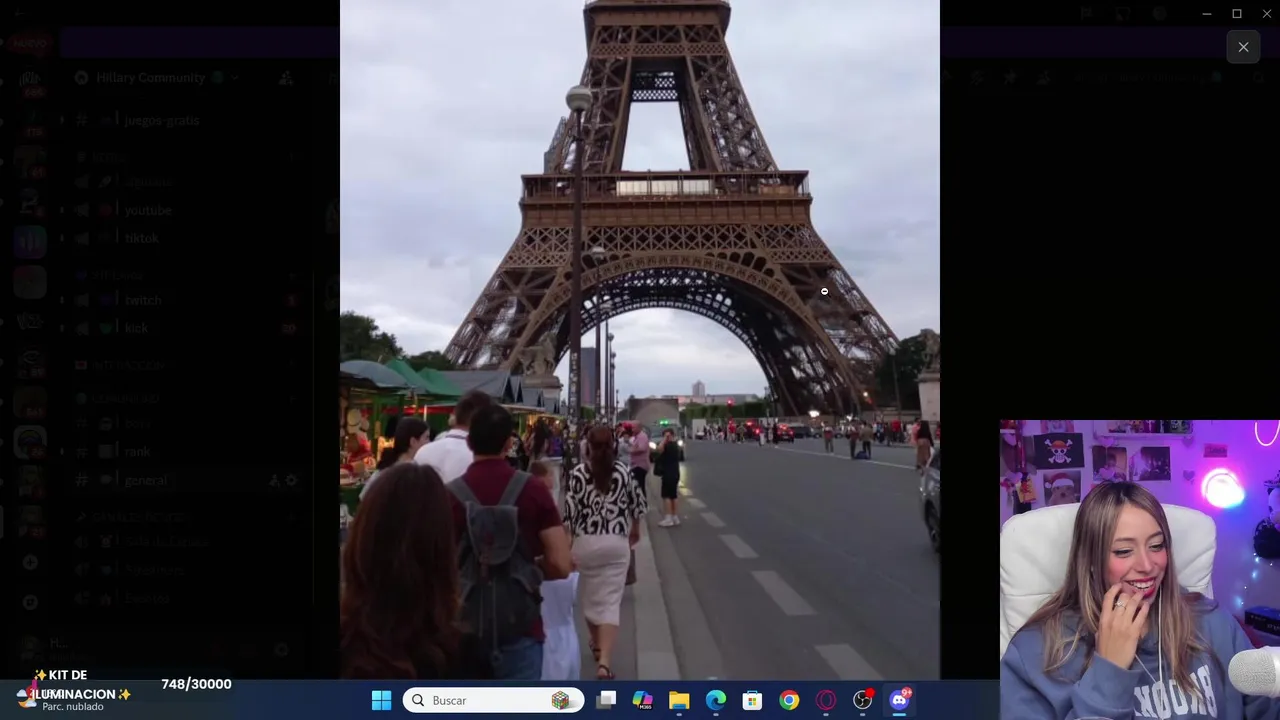This screenshot has width=1280, height=720.
Task: Maximize the Discord window
Action: coord(1237,14)
